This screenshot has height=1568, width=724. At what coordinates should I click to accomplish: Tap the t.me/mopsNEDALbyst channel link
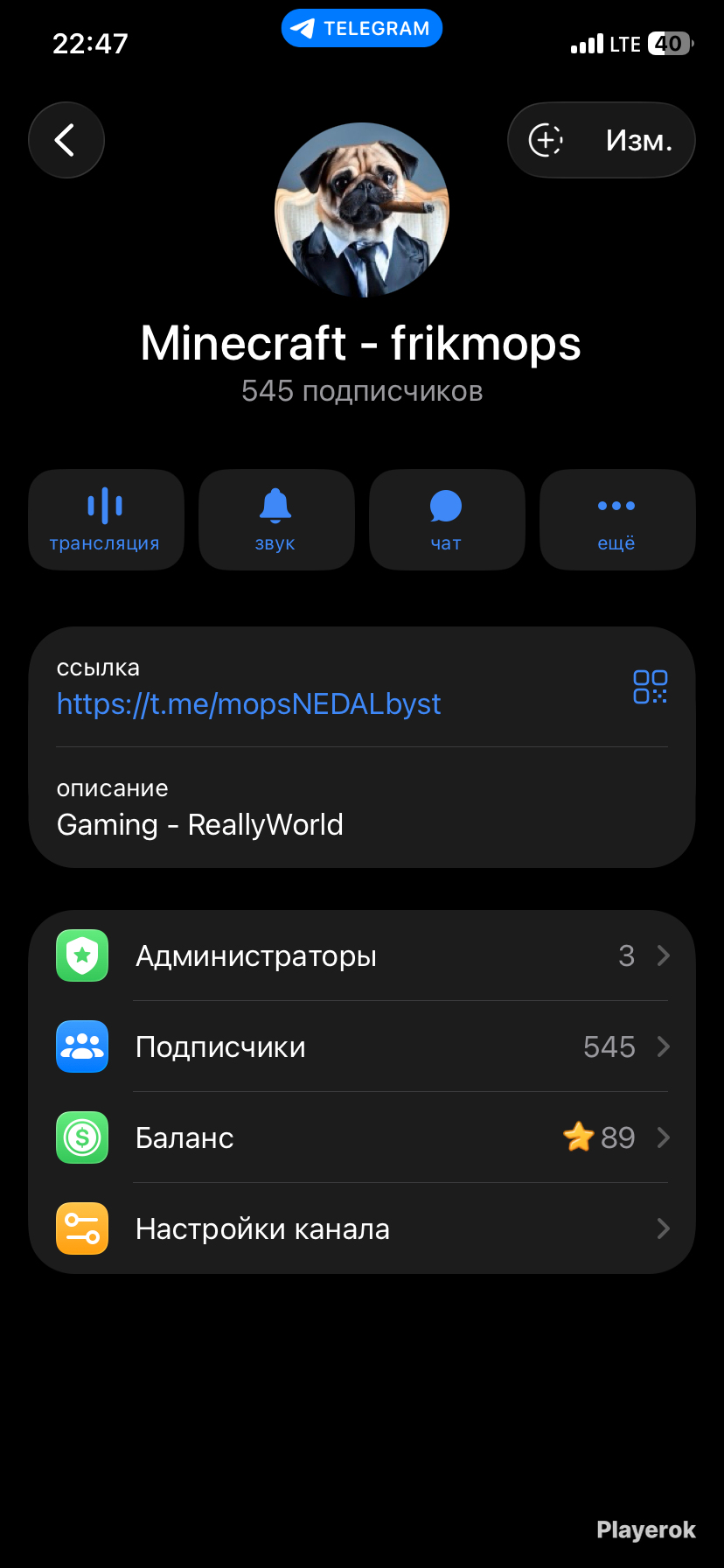click(249, 703)
